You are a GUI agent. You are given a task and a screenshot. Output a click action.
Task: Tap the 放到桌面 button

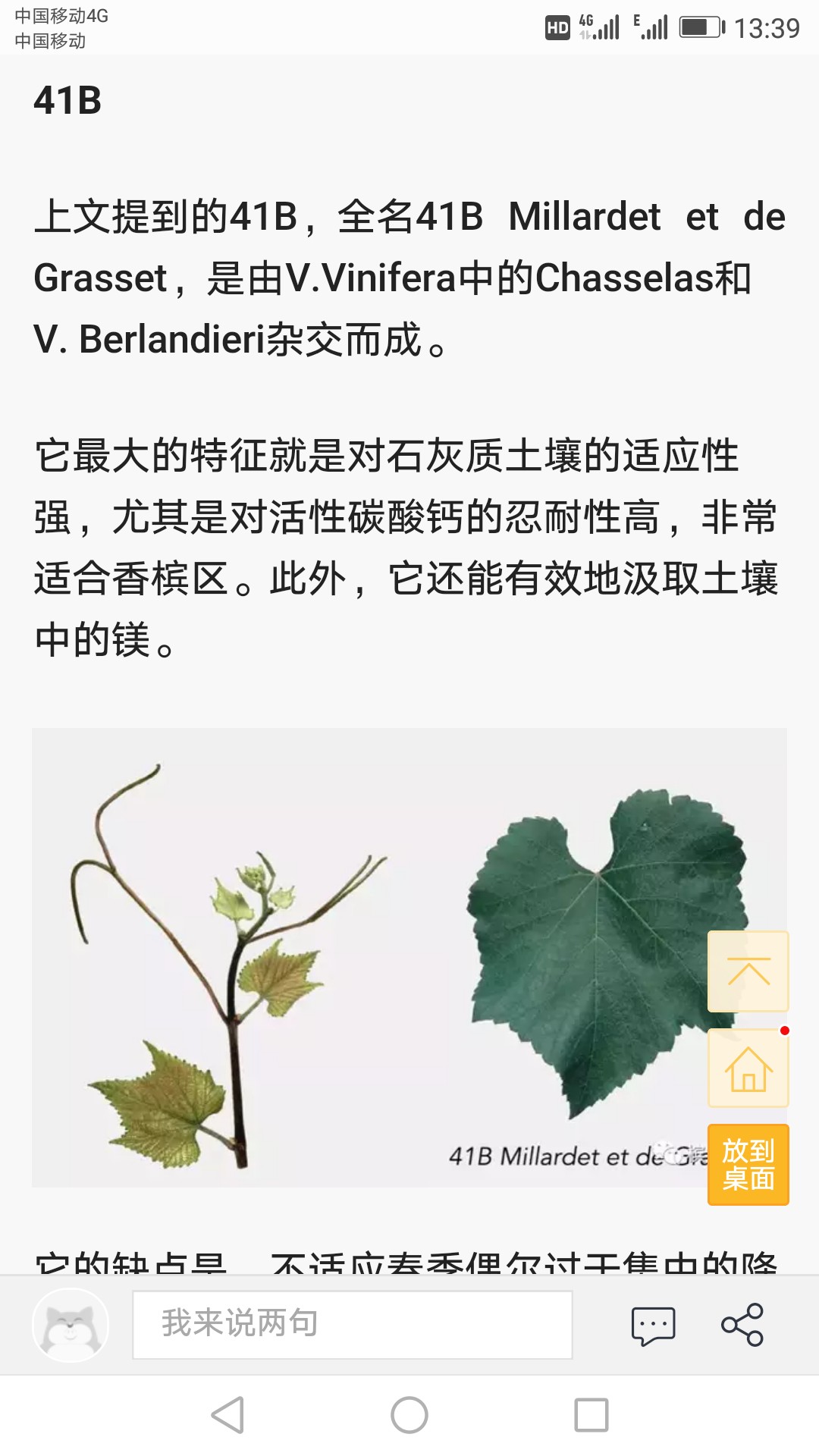pos(748,1165)
